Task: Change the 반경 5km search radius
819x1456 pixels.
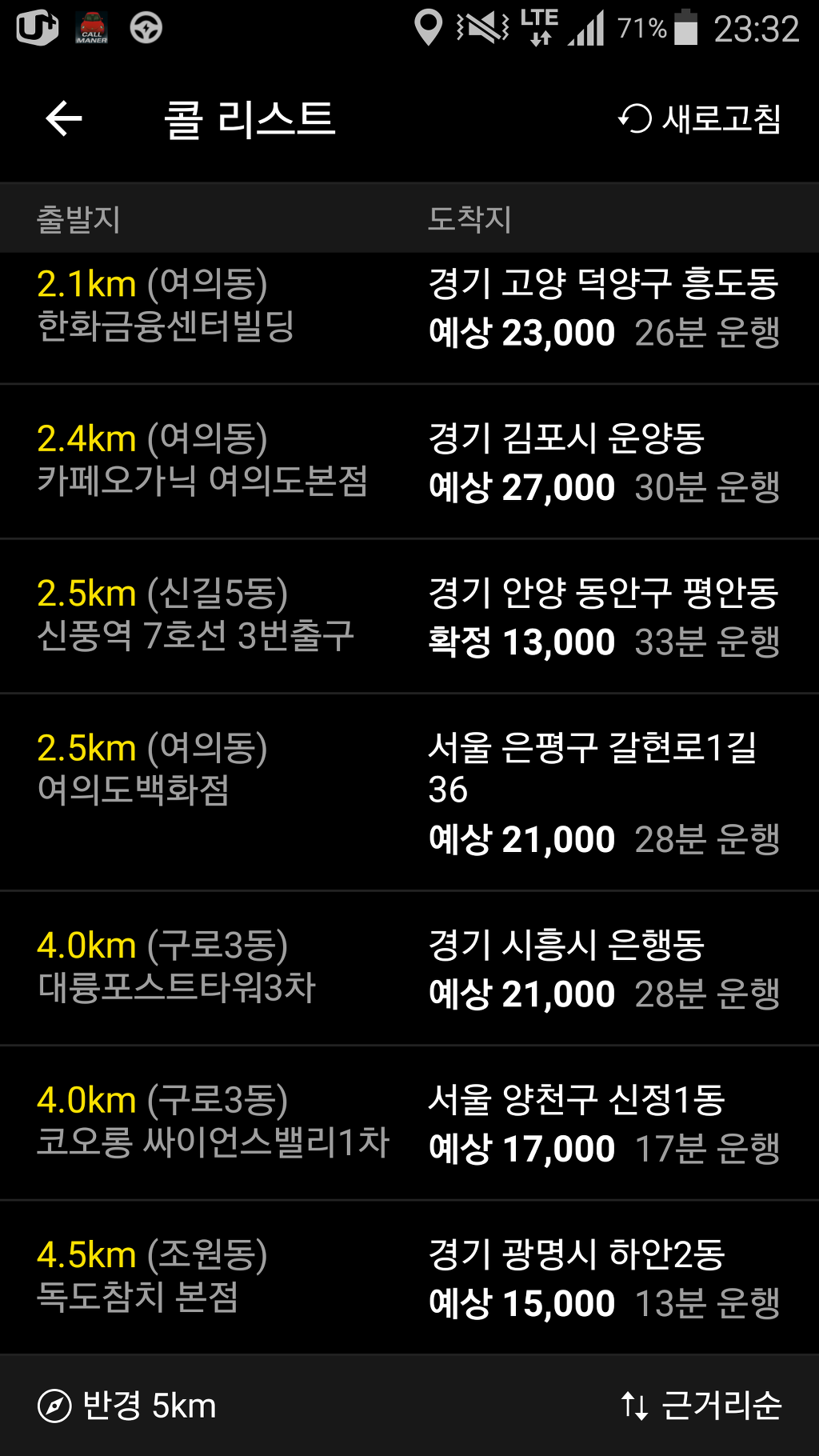Action: coord(128,1406)
